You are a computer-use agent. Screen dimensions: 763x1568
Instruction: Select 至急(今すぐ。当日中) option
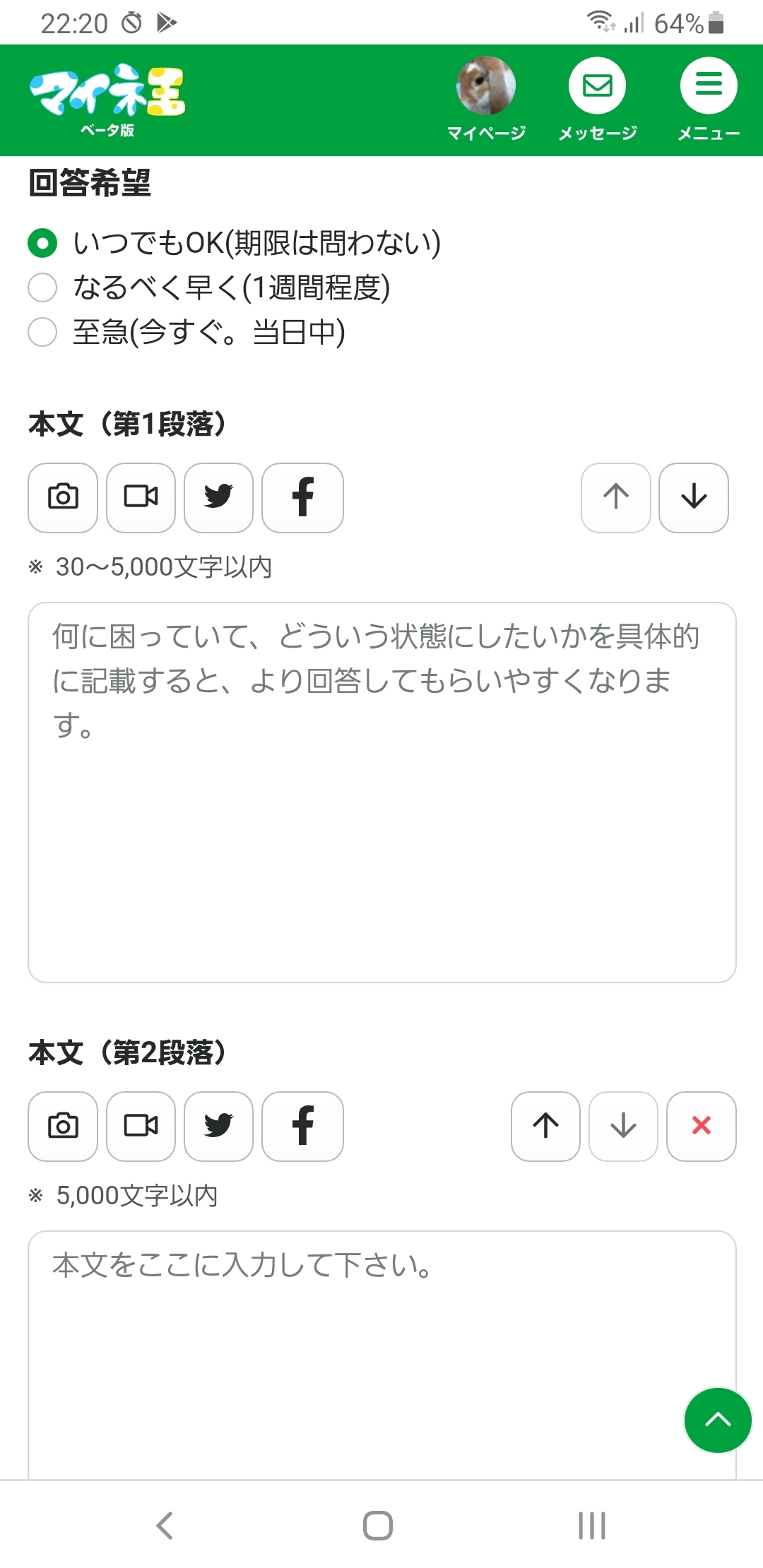pyautogui.click(x=42, y=332)
